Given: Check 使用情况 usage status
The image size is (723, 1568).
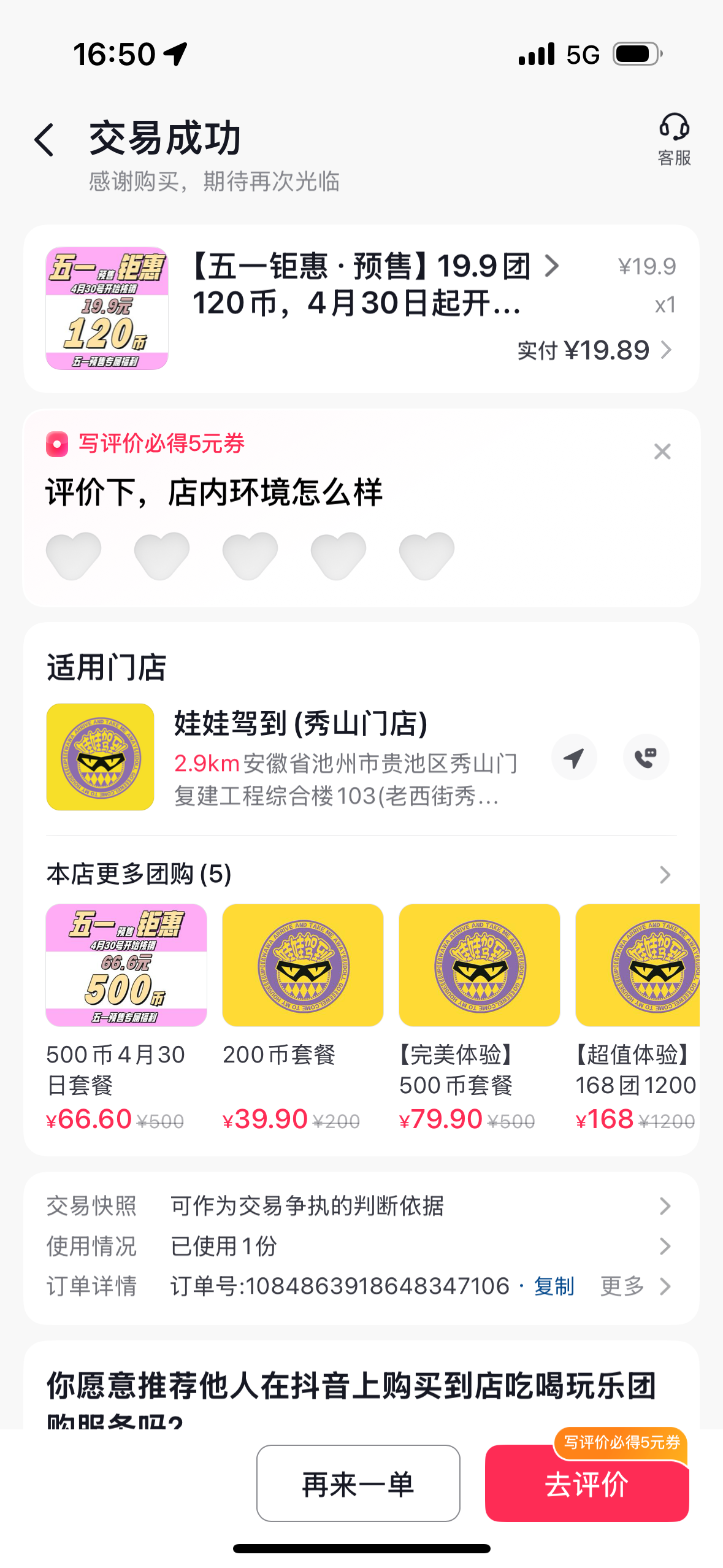Looking at the screenshot, I should [x=361, y=1246].
